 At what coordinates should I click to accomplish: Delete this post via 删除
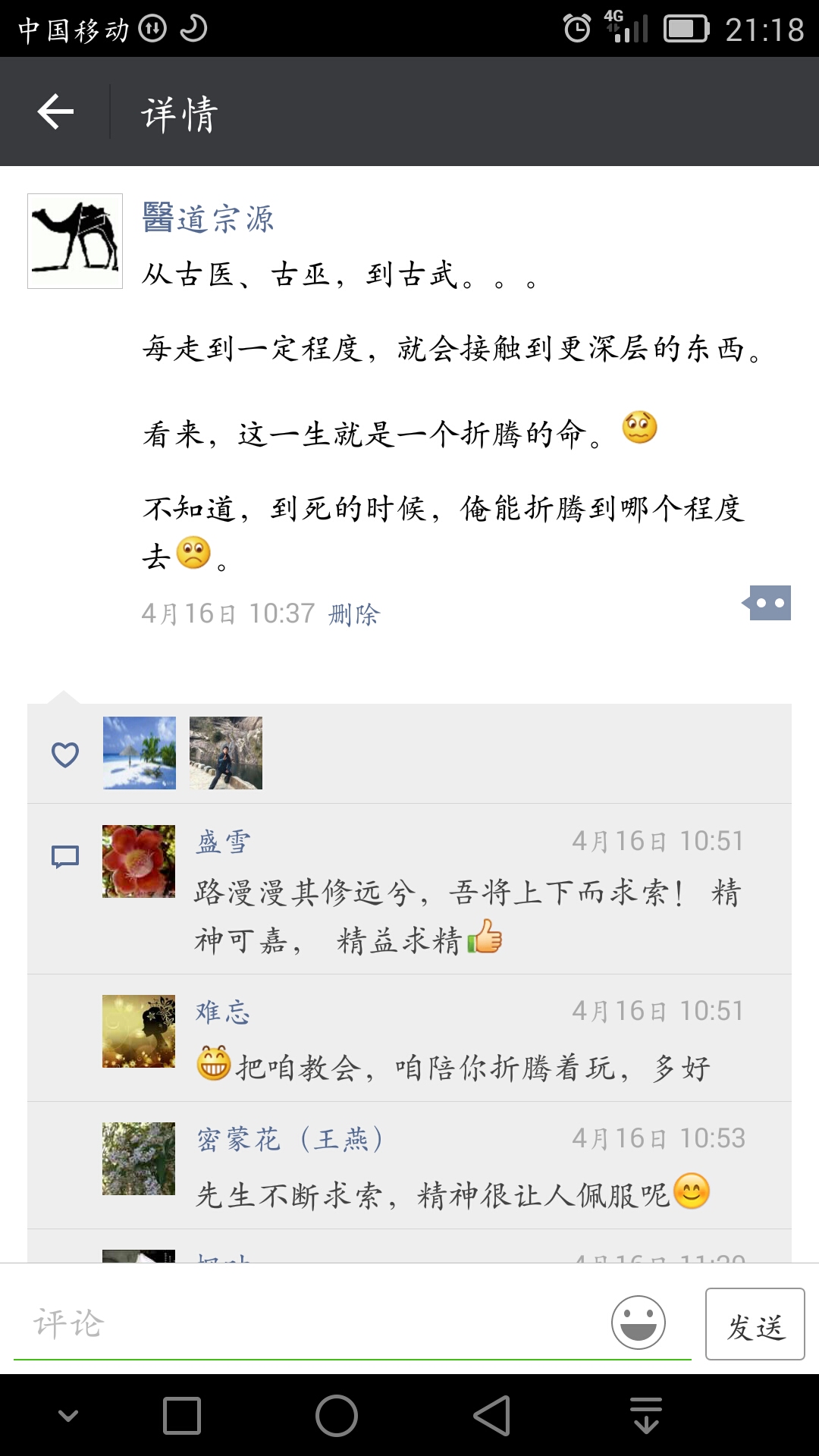pyautogui.click(x=354, y=613)
